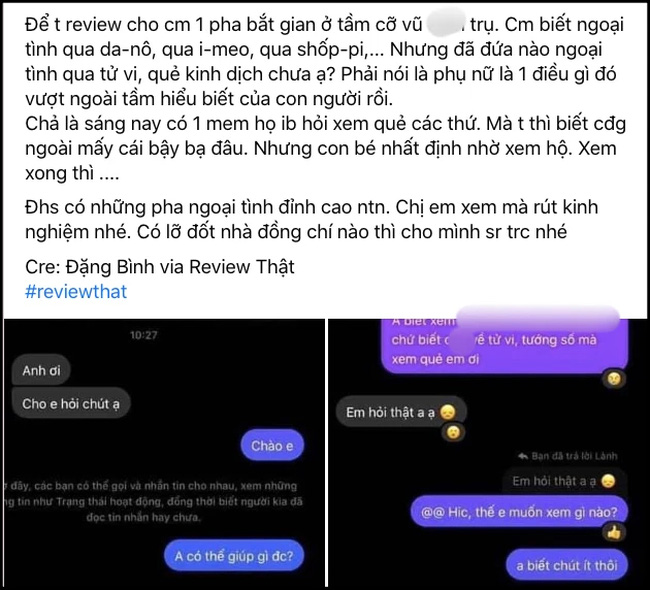Open the chat photo with Em hỏi thật
The image size is (650, 590).
[487, 450]
